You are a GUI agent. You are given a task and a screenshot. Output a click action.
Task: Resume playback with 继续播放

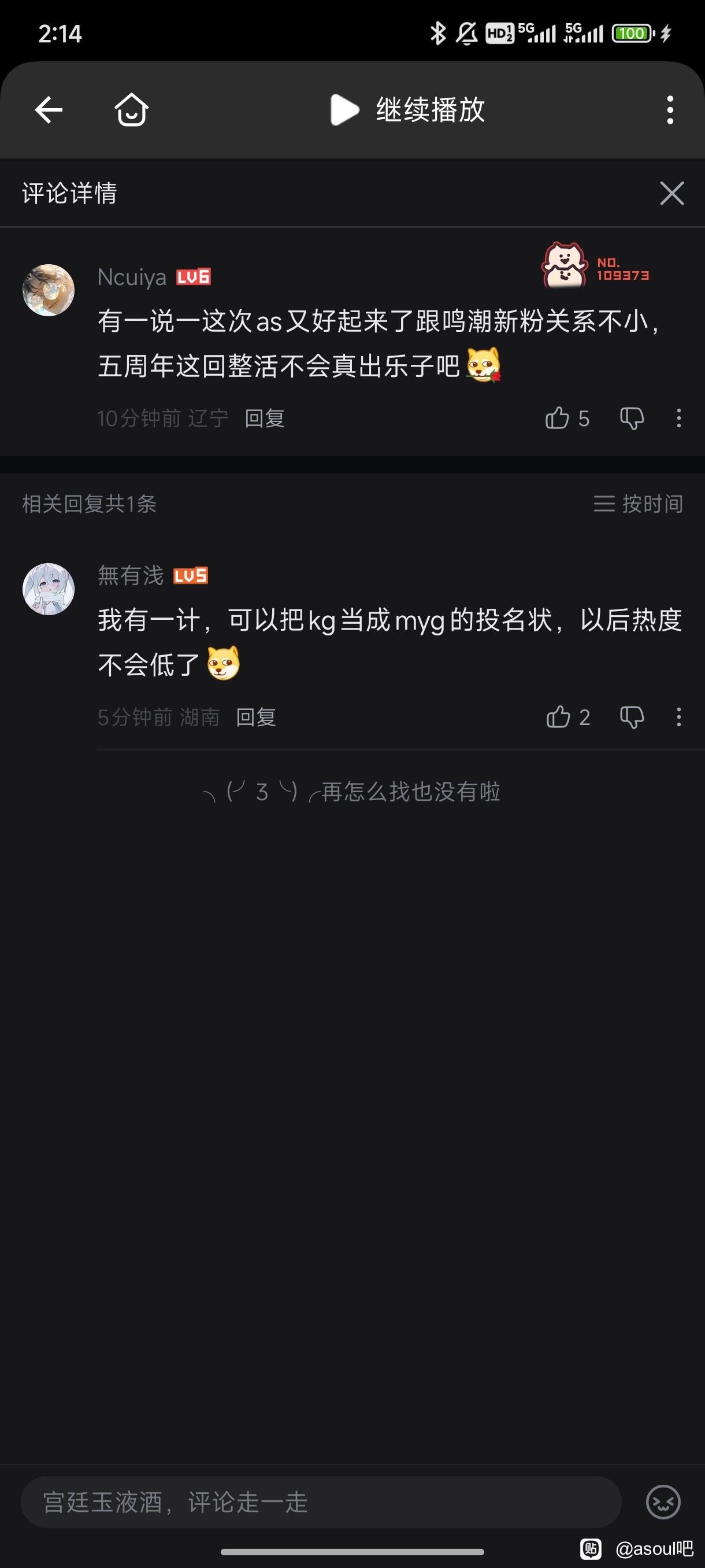tap(407, 110)
